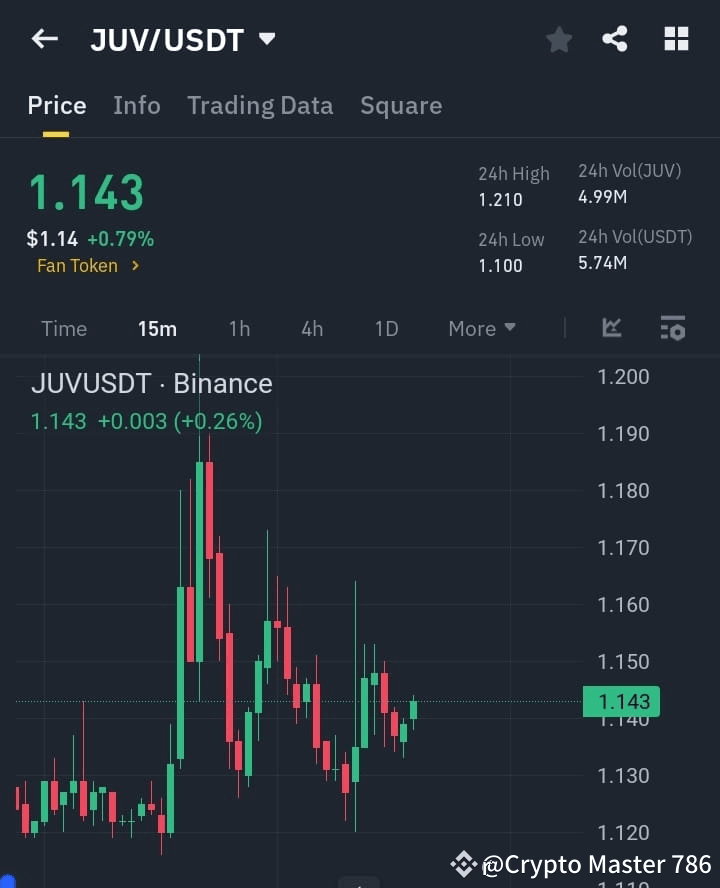Open the apps grid menu
The image size is (720, 888).
[676, 39]
